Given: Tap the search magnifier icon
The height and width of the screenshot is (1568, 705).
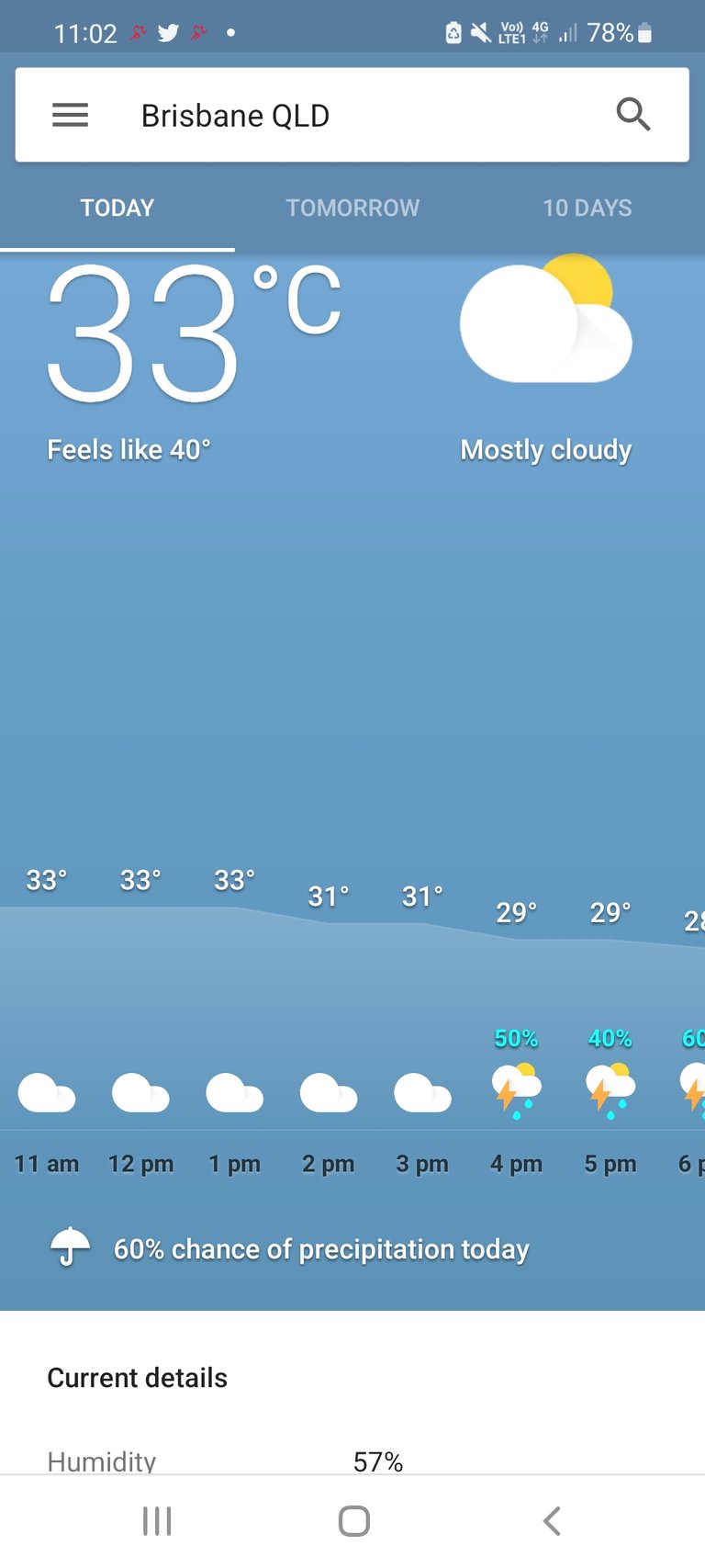Looking at the screenshot, I should [x=632, y=116].
